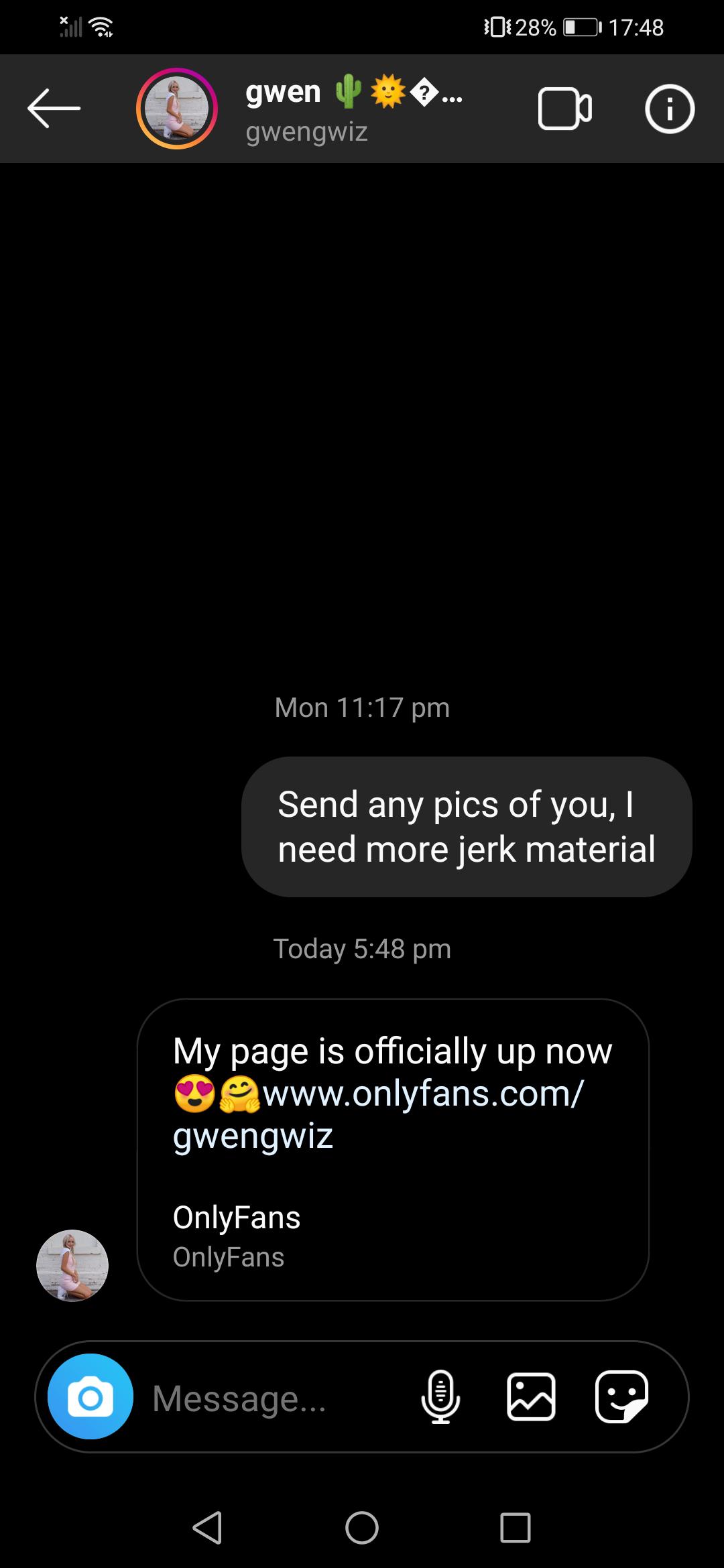
Task: Open gwengwiz's story from header avatar
Action: click(177, 109)
